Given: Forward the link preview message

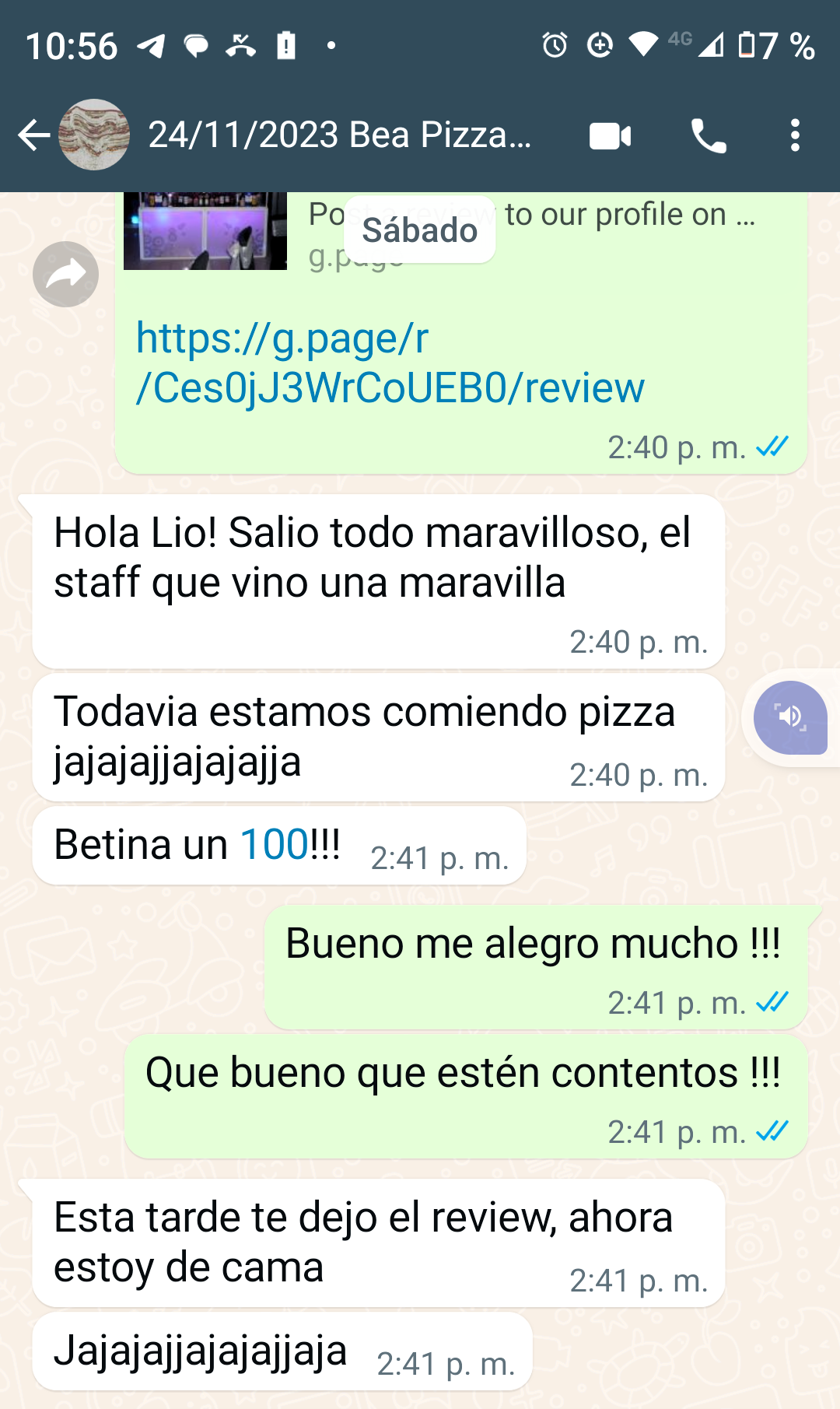Looking at the screenshot, I should tap(66, 274).
